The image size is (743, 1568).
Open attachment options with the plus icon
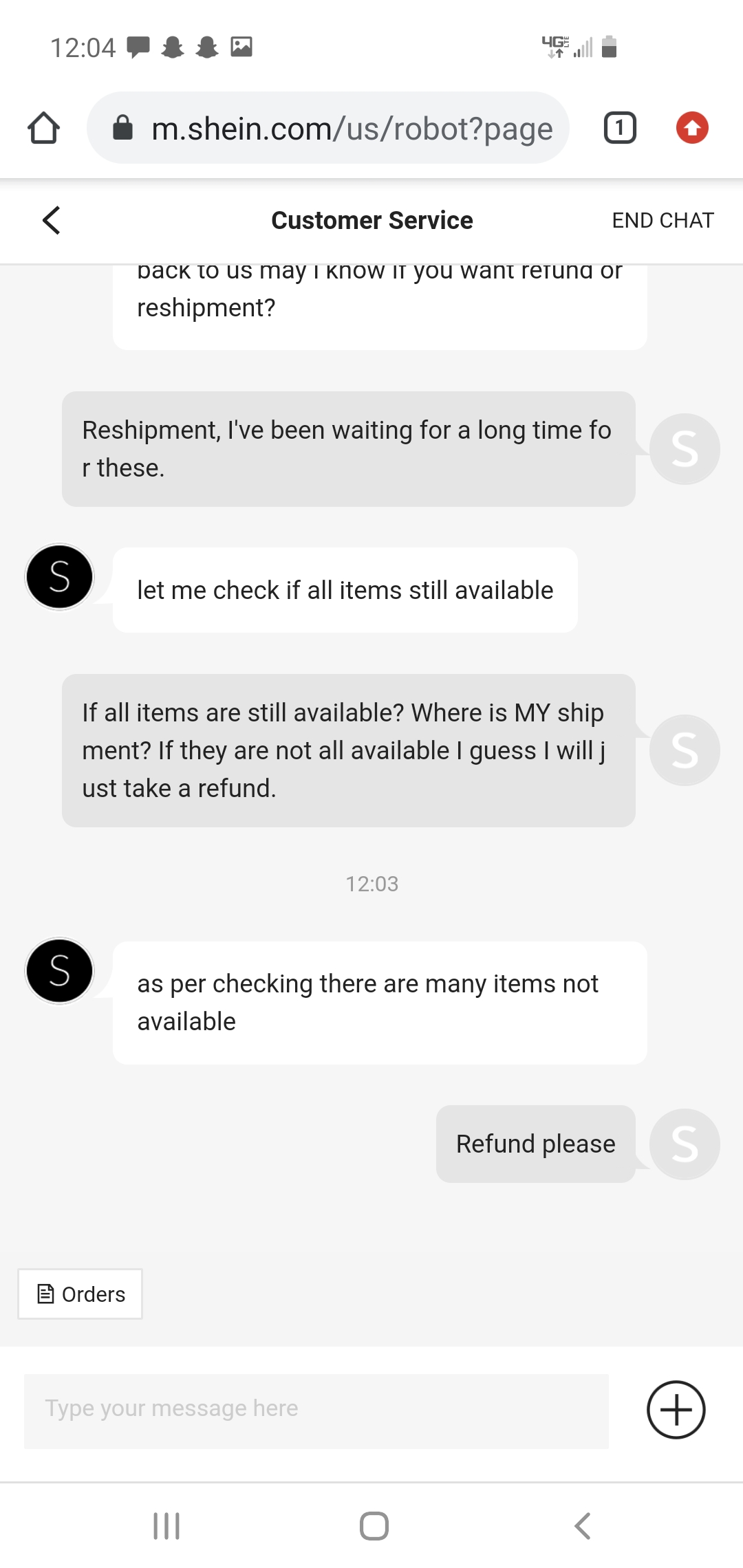pyautogui.click(x=676, y=1410)
